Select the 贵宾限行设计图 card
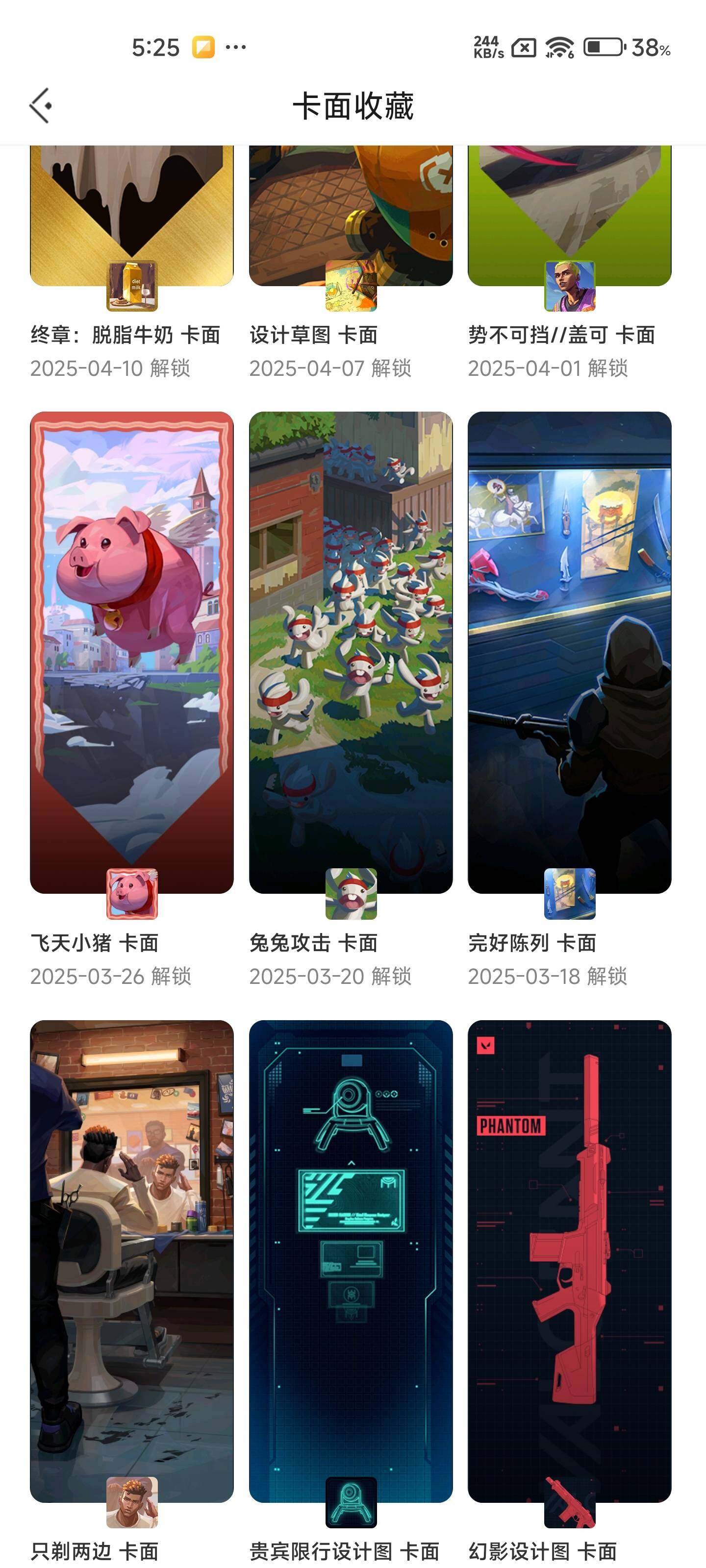The height and width of the screenshot is (1568, 706). click(x=350, y=1260)
